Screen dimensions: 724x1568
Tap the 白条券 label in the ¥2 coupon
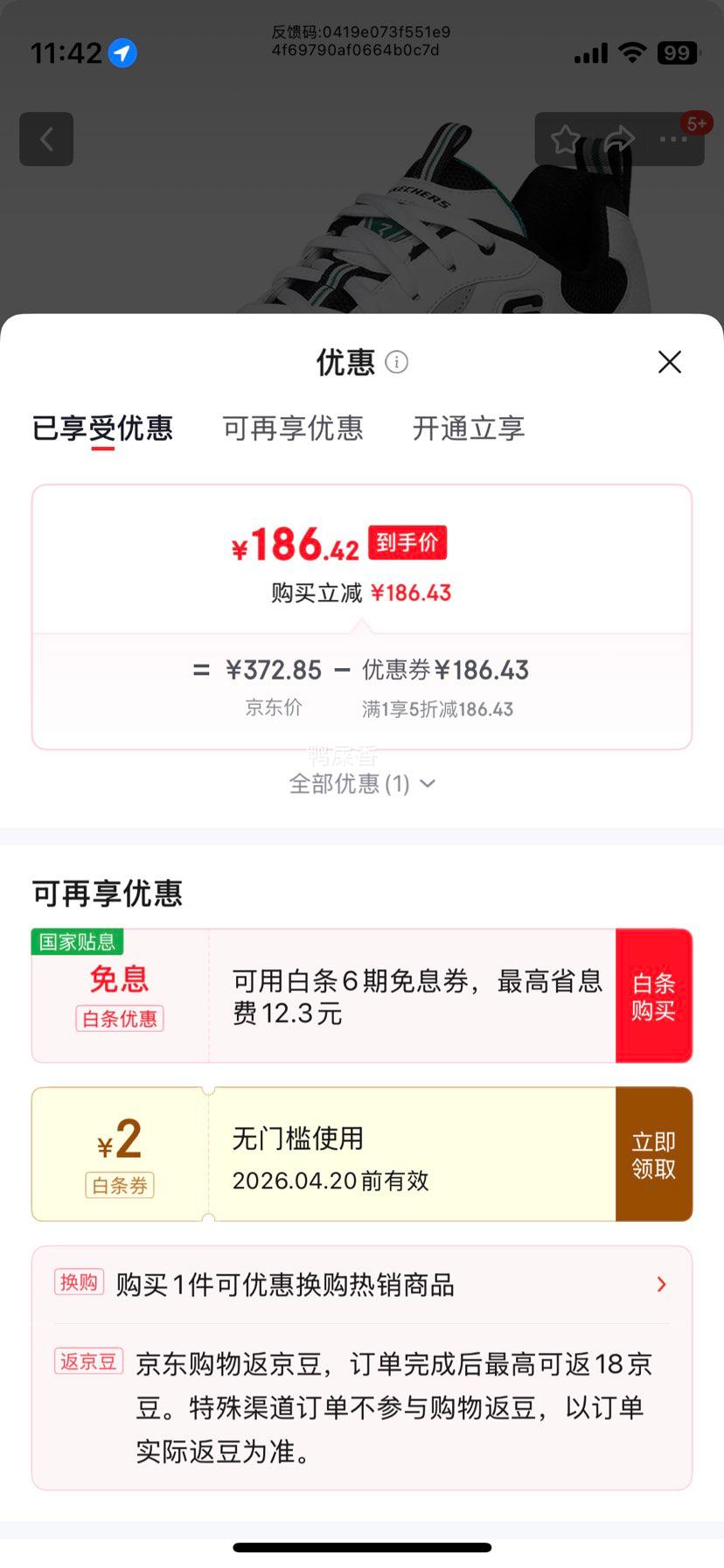click(119, 1185)
